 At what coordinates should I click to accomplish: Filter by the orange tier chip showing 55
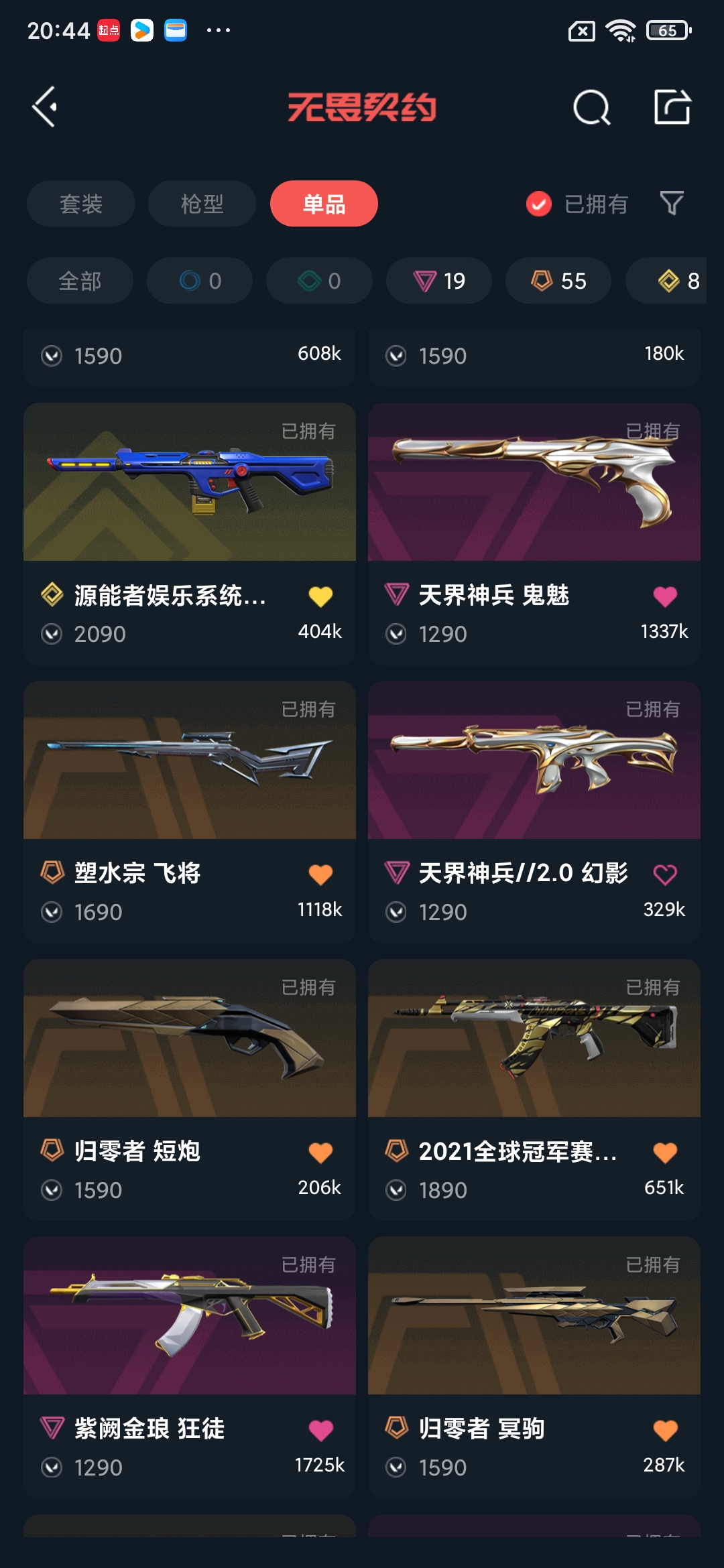(558, 281)
